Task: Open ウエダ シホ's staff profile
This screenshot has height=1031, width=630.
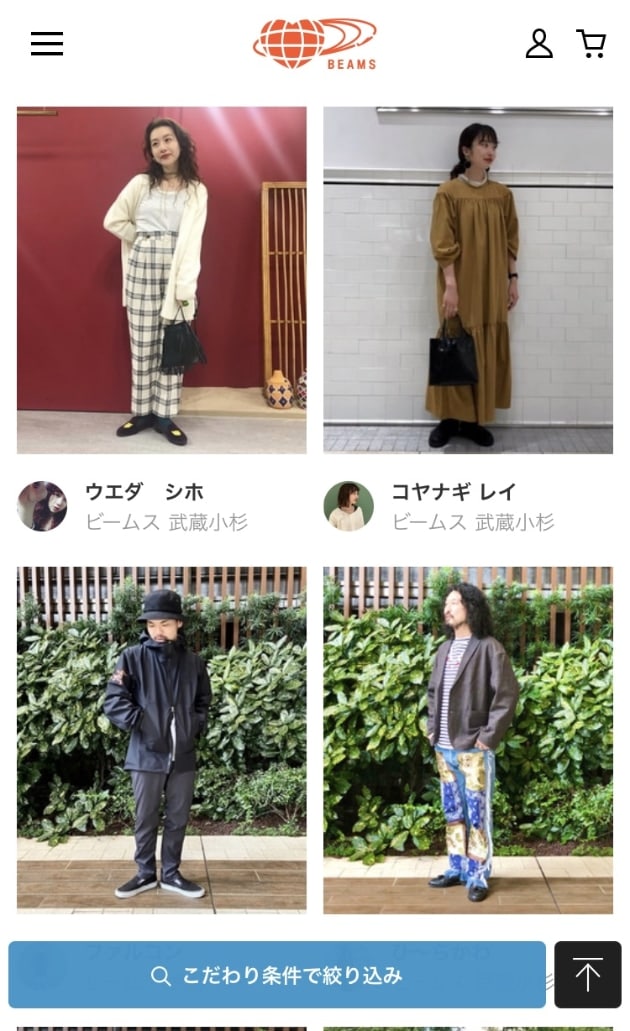Action: coord(143,506)
